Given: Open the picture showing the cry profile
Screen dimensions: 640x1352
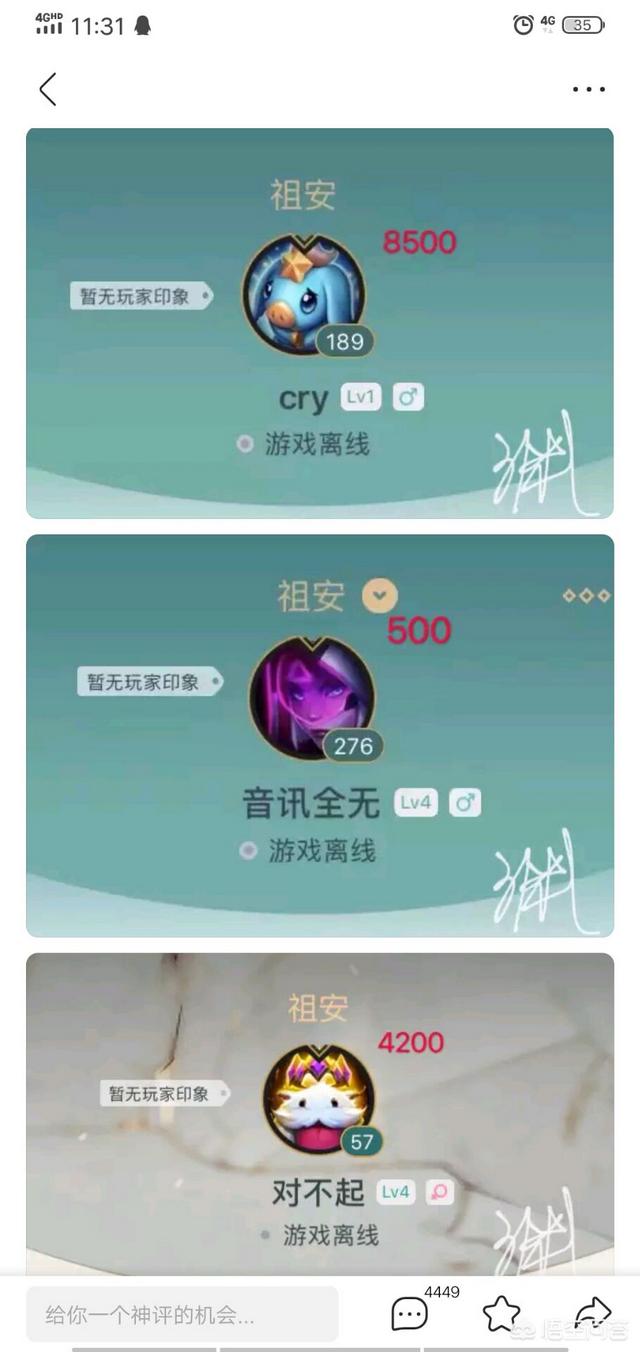Looking at the screenshot, I should coord(320,323).
